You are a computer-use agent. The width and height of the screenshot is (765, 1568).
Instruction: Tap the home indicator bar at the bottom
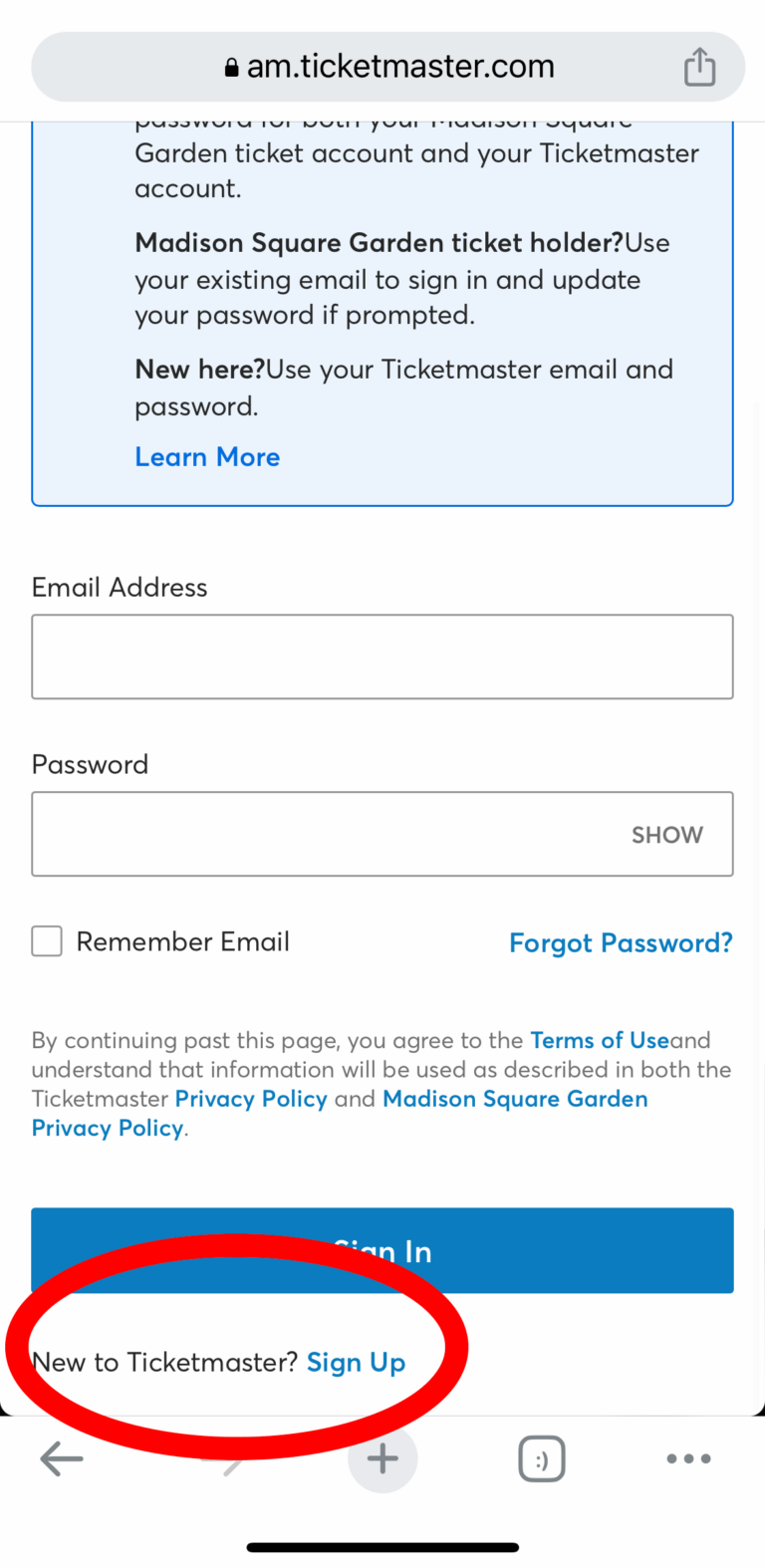pyautogui.click(x=382, y=1546)
